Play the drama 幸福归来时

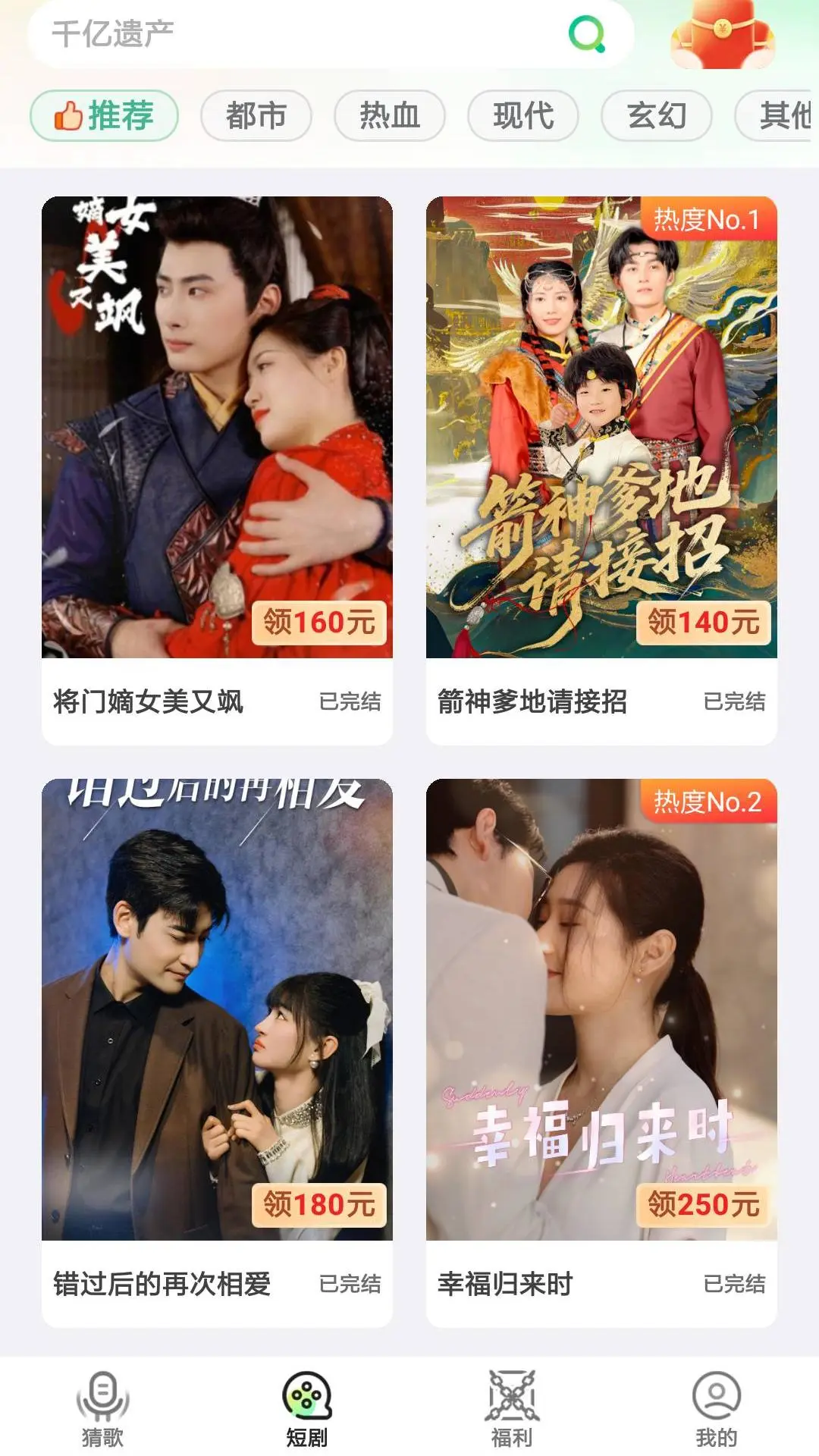point(601,1053)
